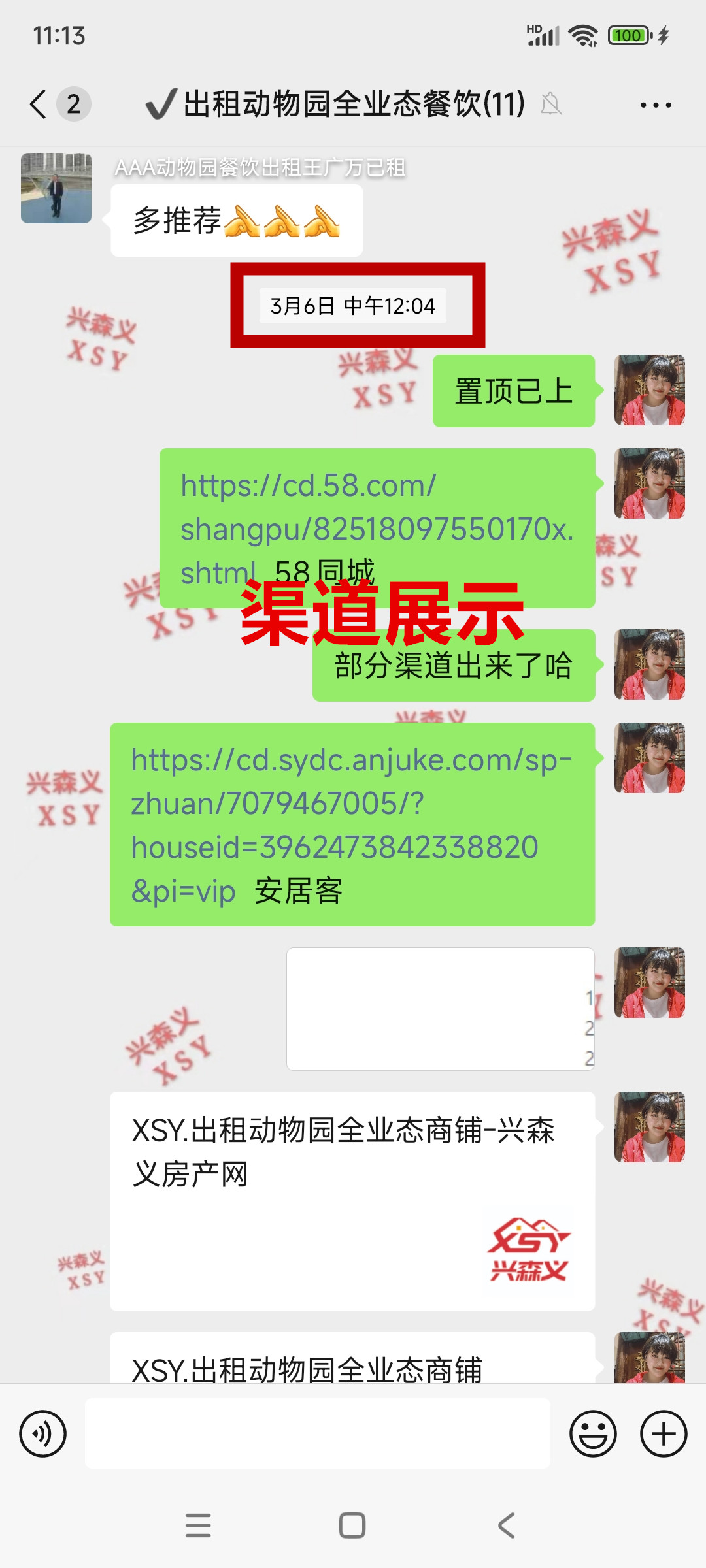
Task: Open the white image message
Action: [439, 1009]
